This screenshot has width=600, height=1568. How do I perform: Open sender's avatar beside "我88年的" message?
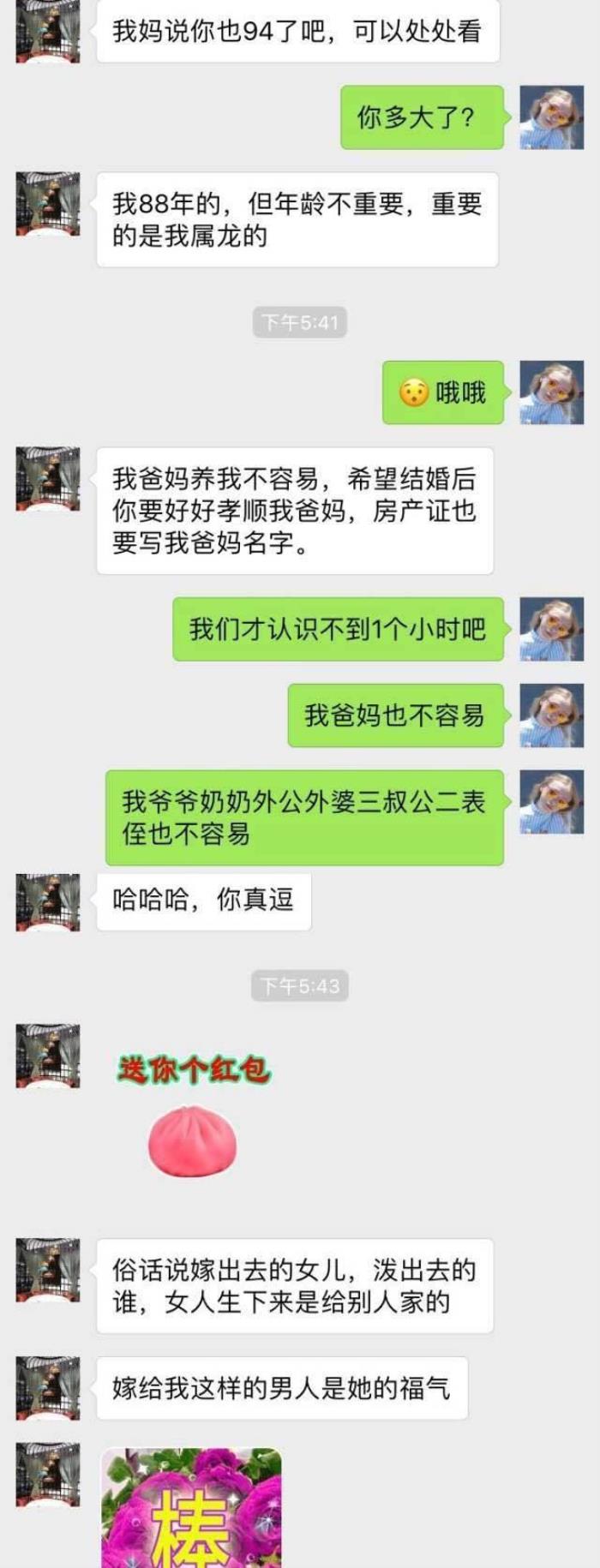[x=48, y=204]
